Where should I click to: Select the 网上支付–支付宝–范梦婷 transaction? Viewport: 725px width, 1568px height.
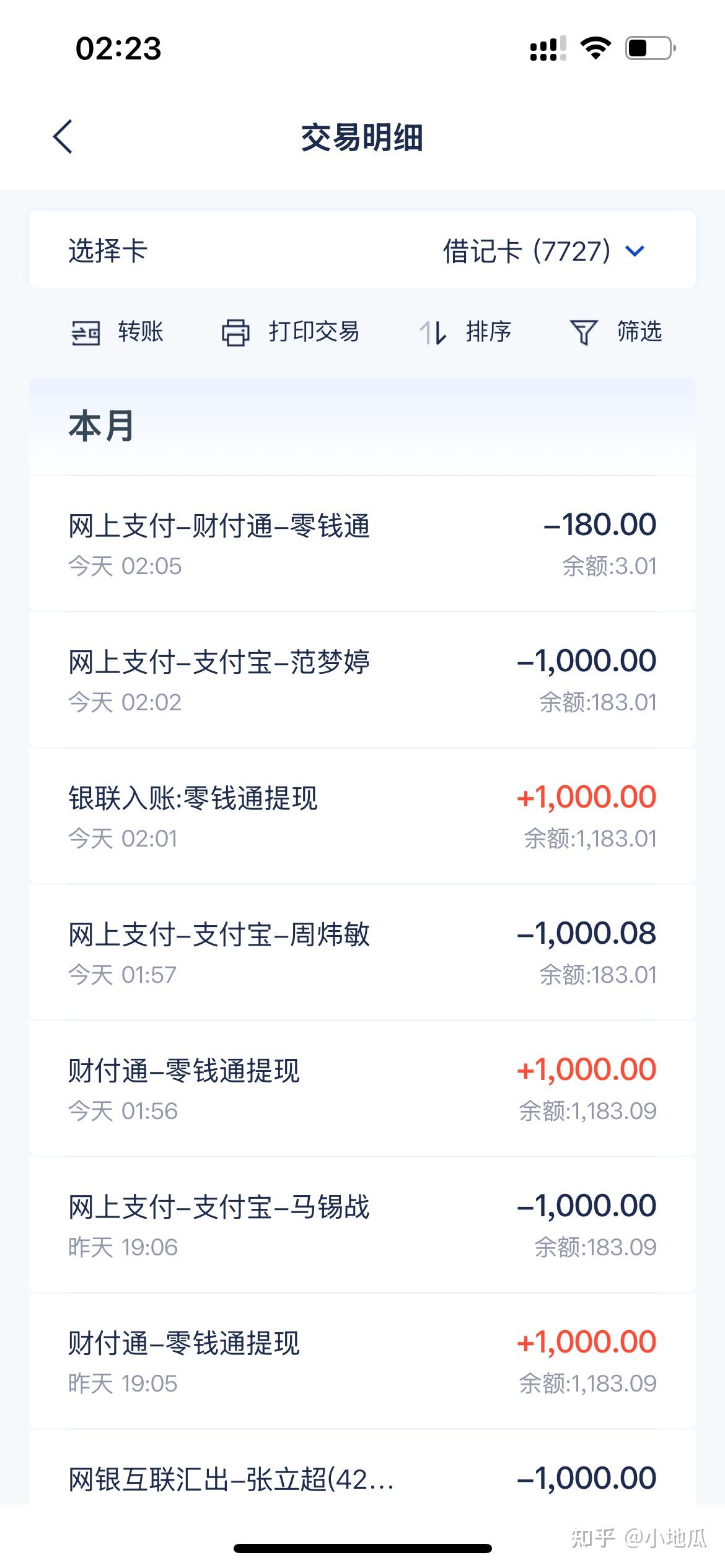362,679
